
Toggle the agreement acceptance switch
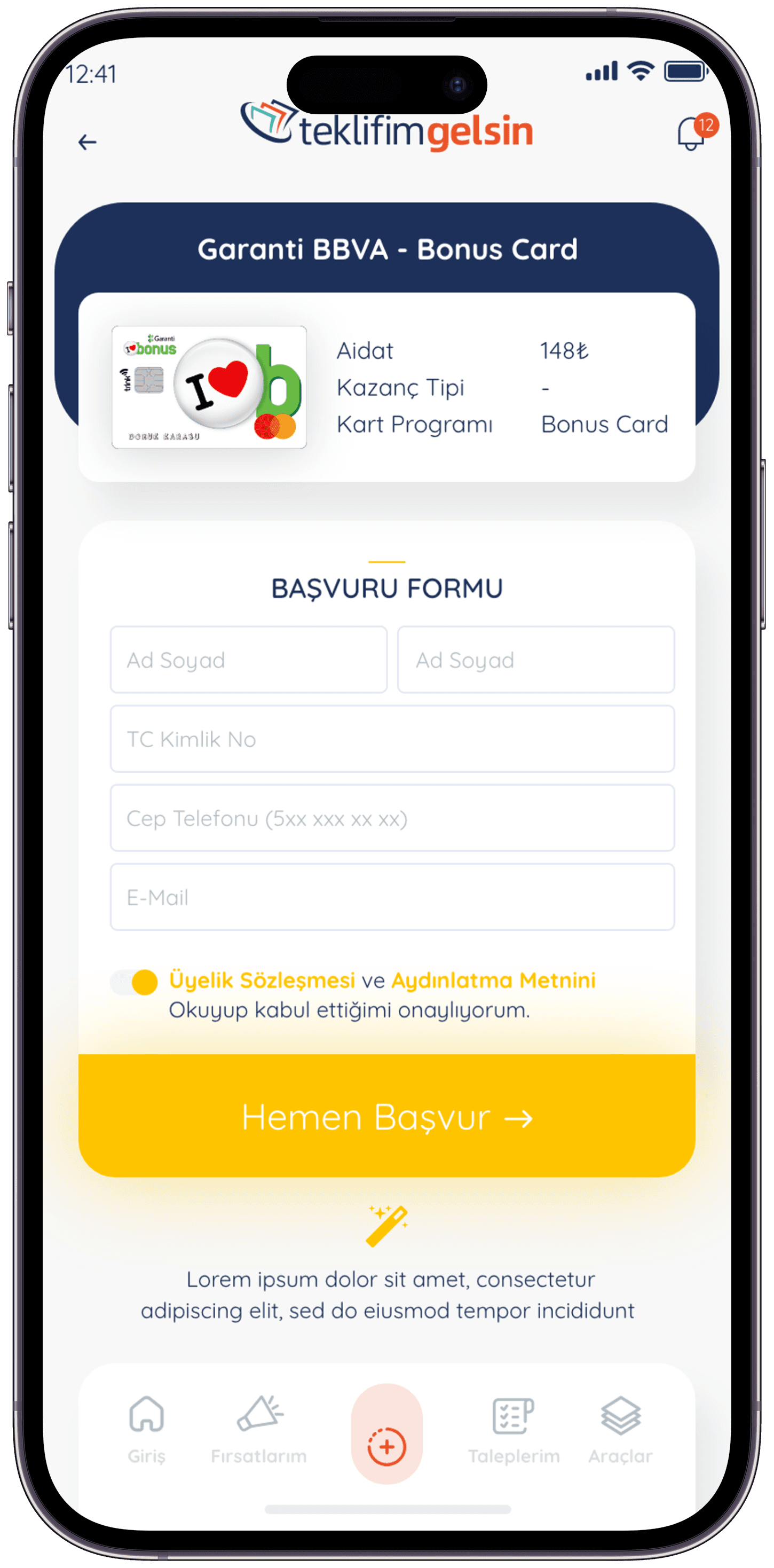coord(134,982)
